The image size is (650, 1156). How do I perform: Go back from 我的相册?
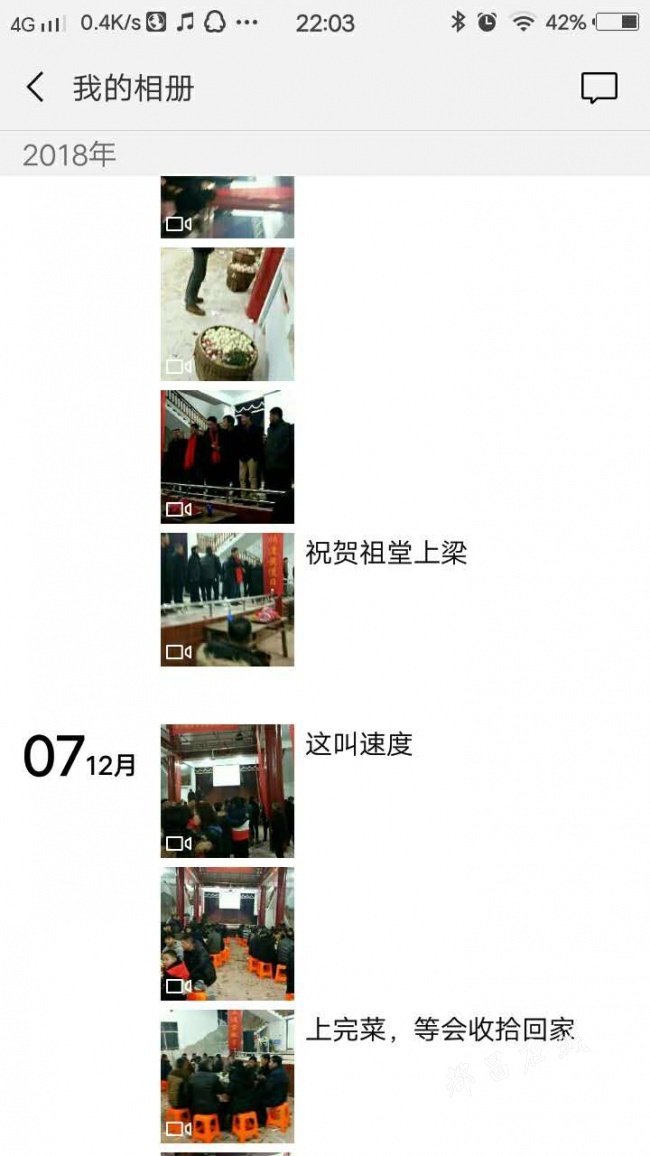[x=35, y=88]
